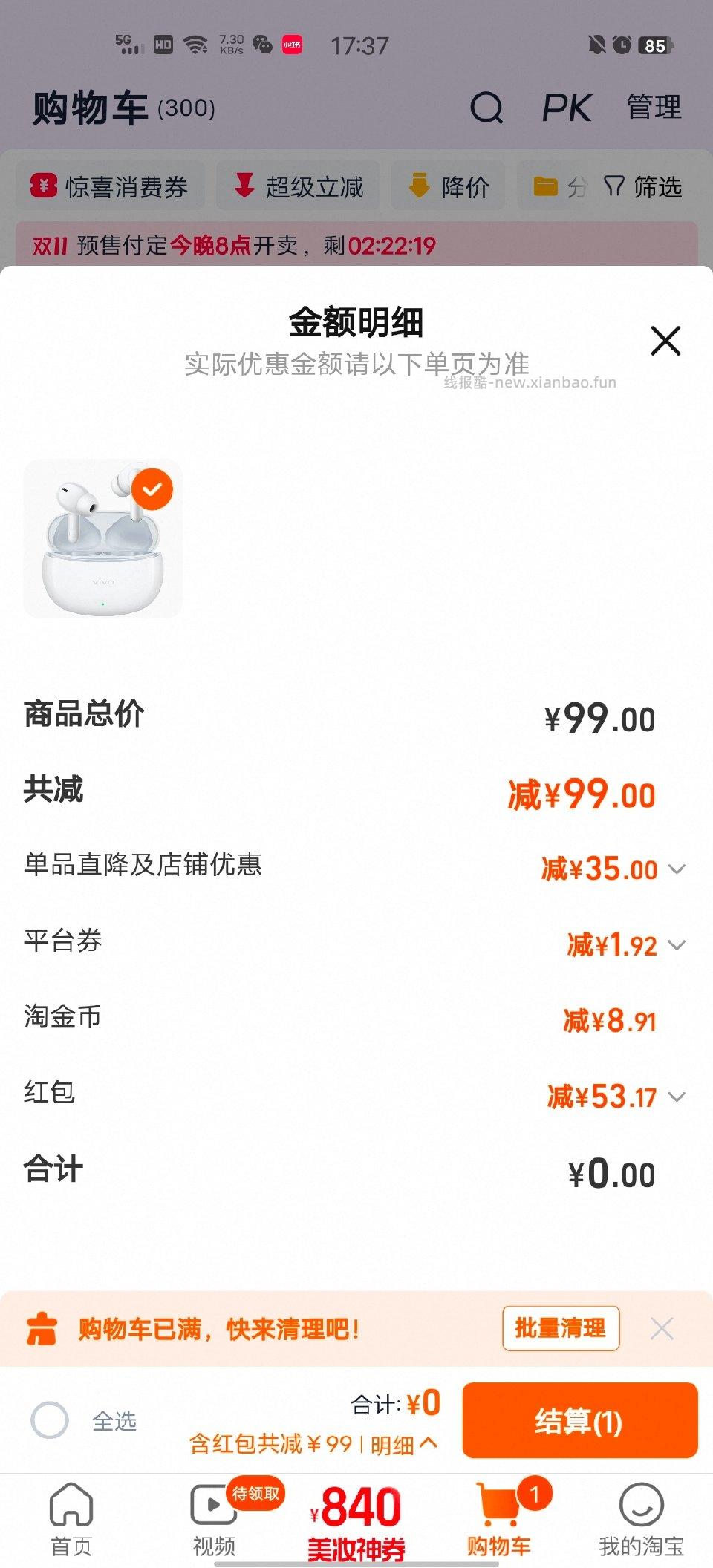This screenshot has width=713, height=1568.
Task: Click the search magnifier icon
Action: tap(486, 108)
